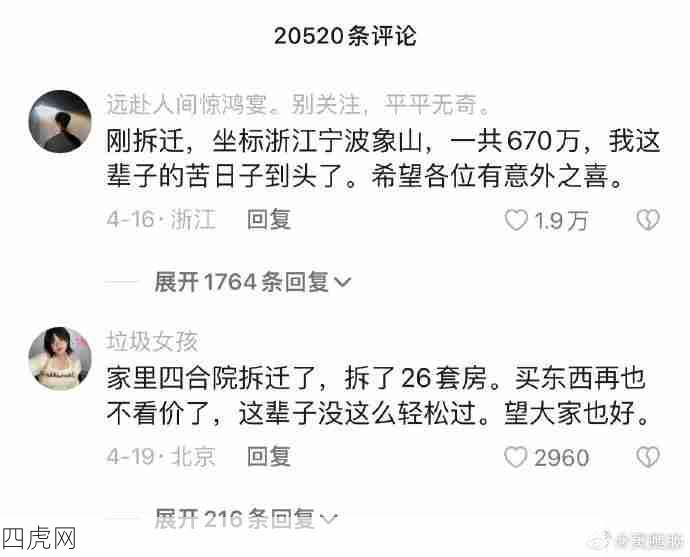Dislike 垃圾女孩's comment from 北京

pos(649,458)
